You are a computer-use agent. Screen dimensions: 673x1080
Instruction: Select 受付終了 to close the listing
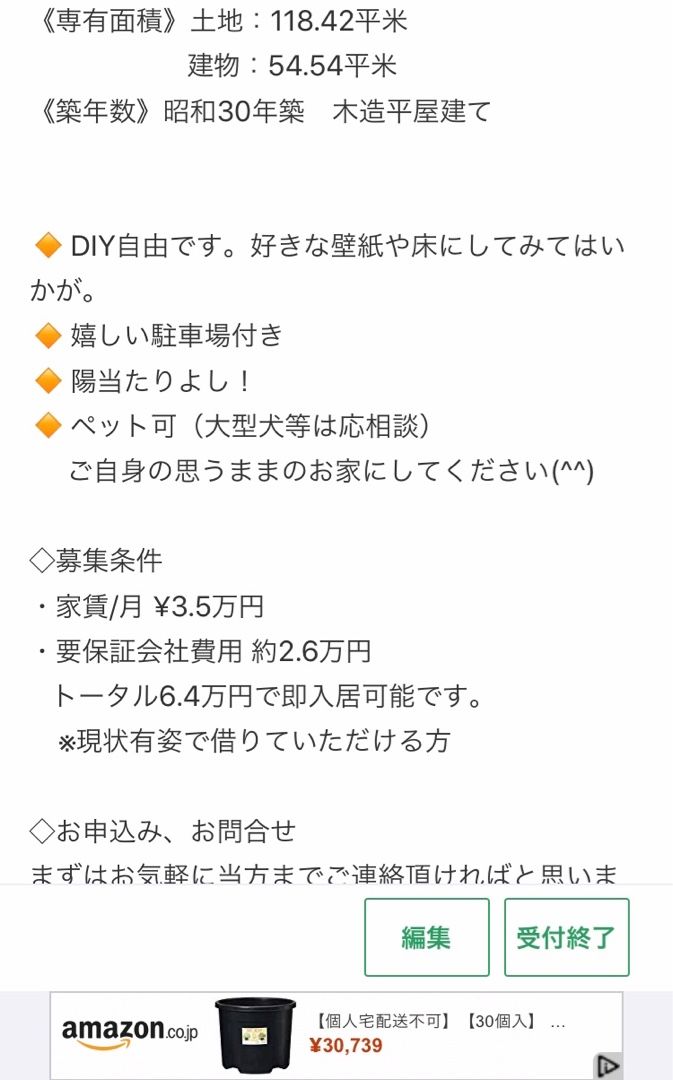click(566, 937)
